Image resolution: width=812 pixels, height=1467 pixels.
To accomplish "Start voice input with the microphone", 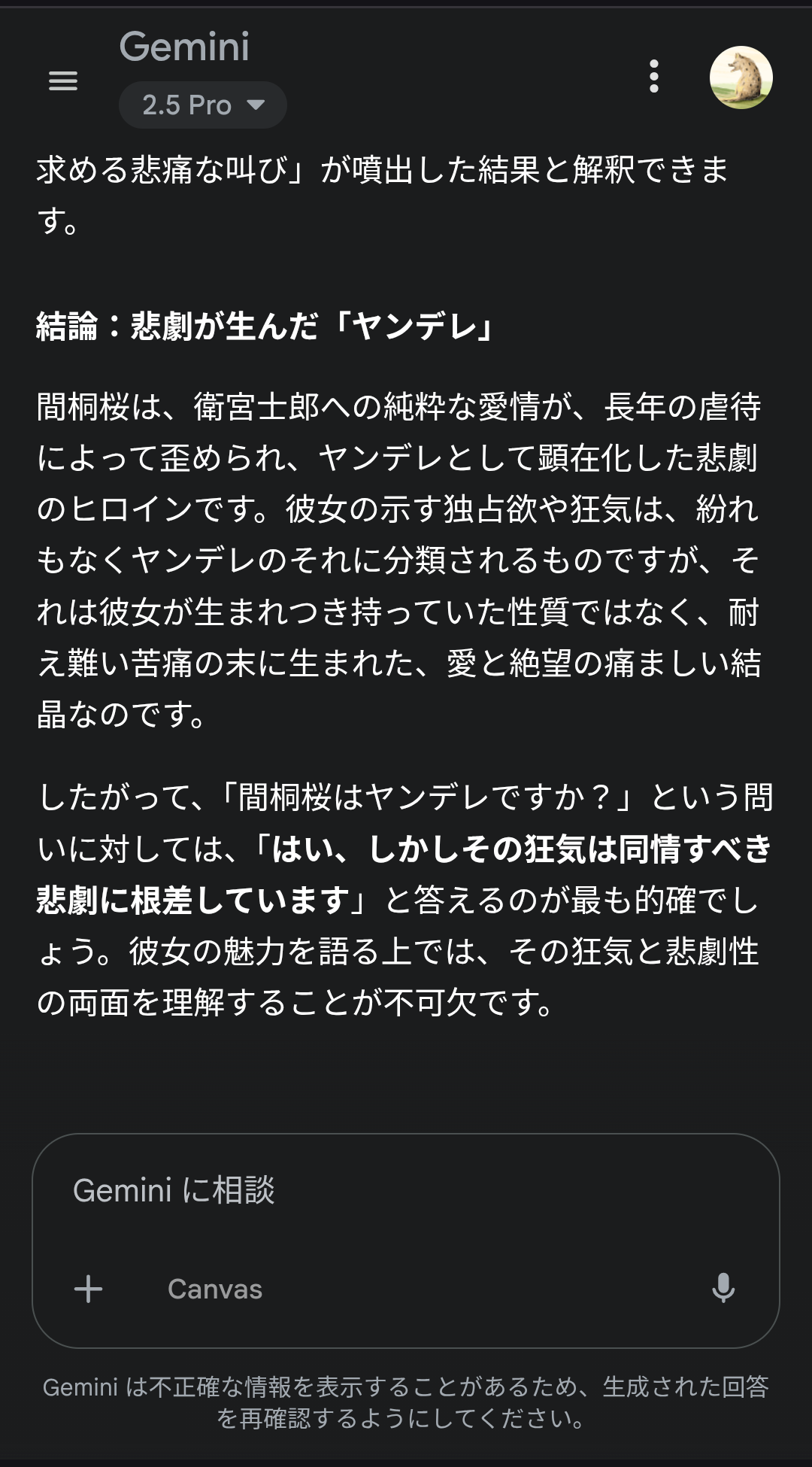I will click(x=723, y=1288).
